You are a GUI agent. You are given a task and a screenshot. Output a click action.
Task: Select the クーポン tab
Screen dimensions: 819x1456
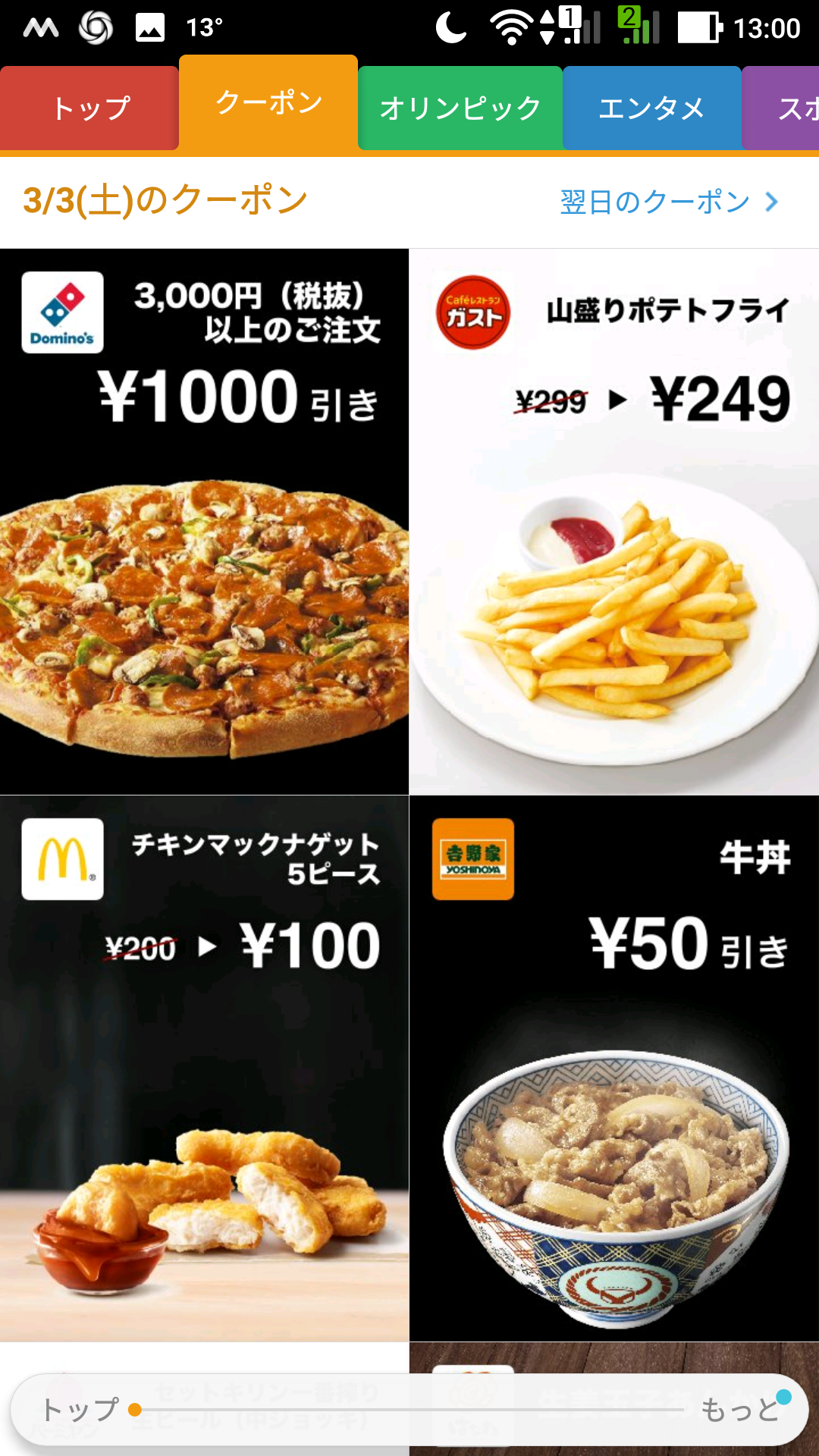pos(268,102)
